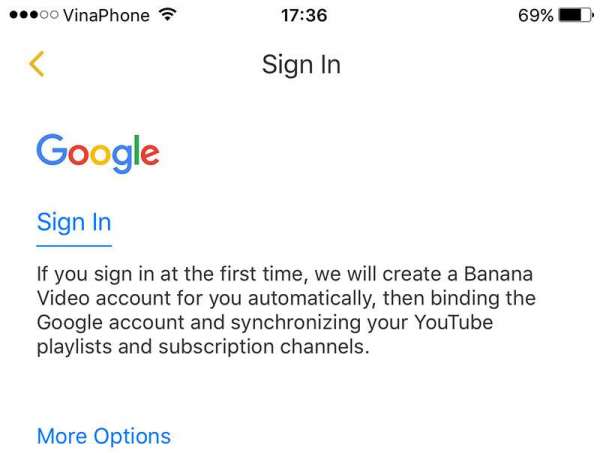The image size is (600, 453).
Task: Go back using the yellow arrow
Action: [x=37, y=64]
